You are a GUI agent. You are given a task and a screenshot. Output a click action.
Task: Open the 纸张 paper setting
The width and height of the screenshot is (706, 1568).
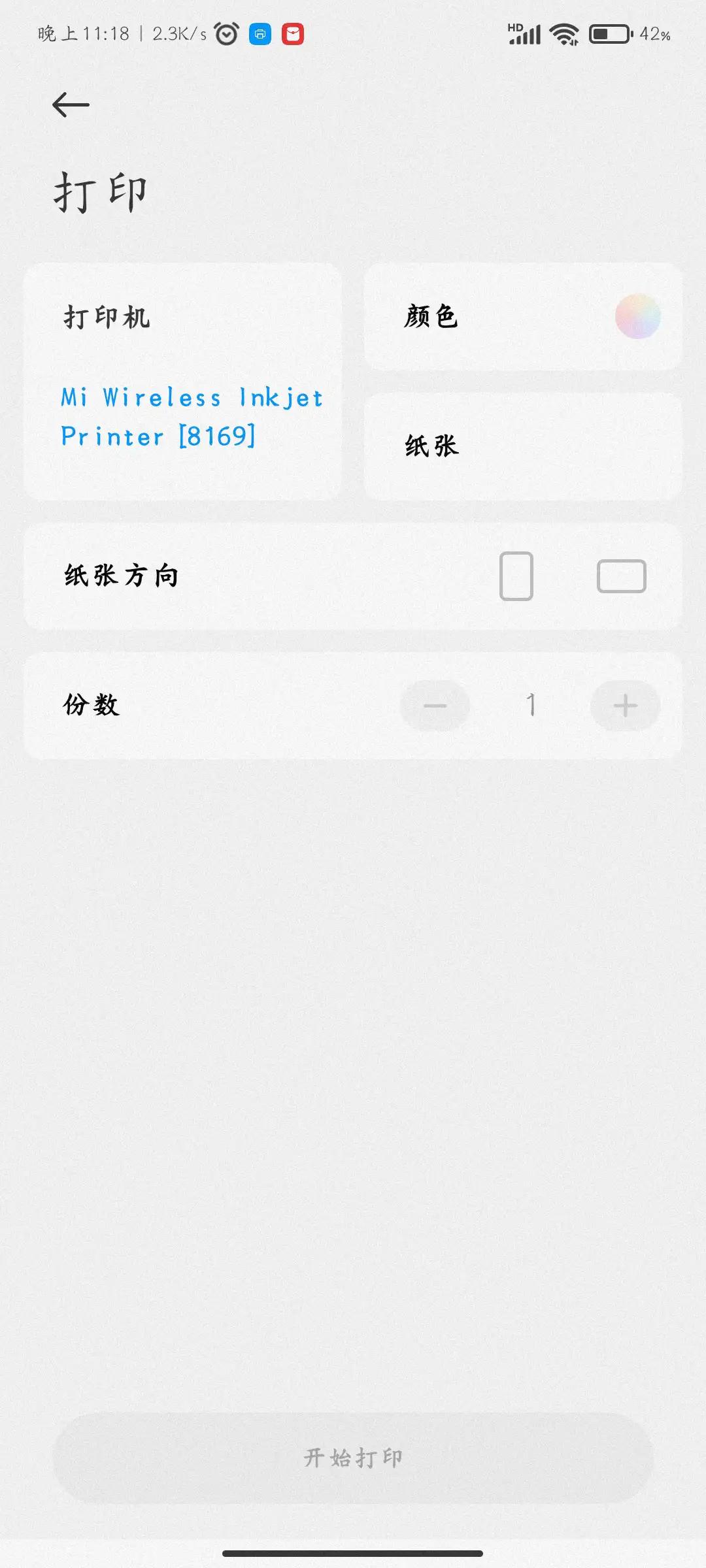523,446
